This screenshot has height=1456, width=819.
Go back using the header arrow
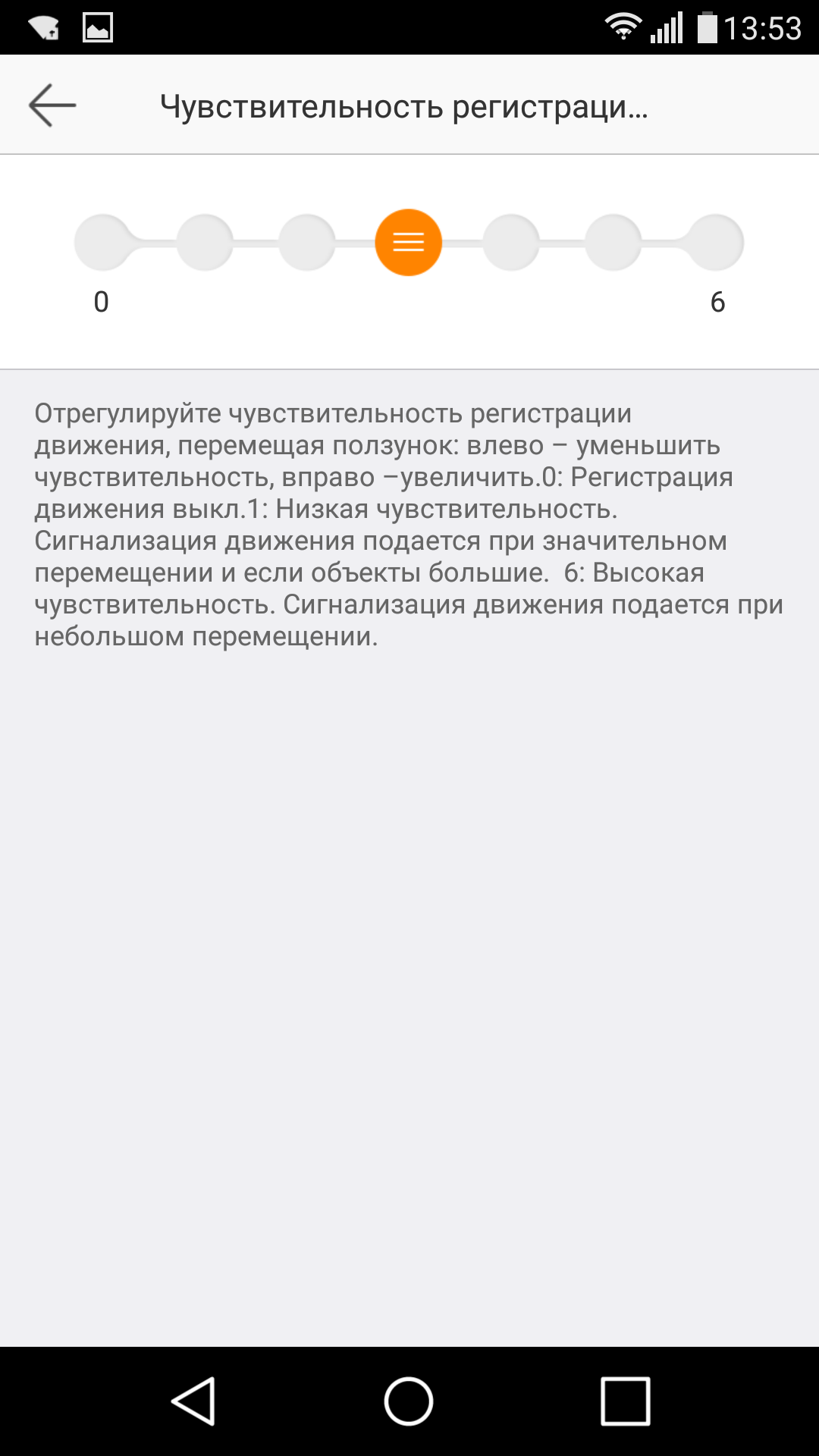point(52,105)
